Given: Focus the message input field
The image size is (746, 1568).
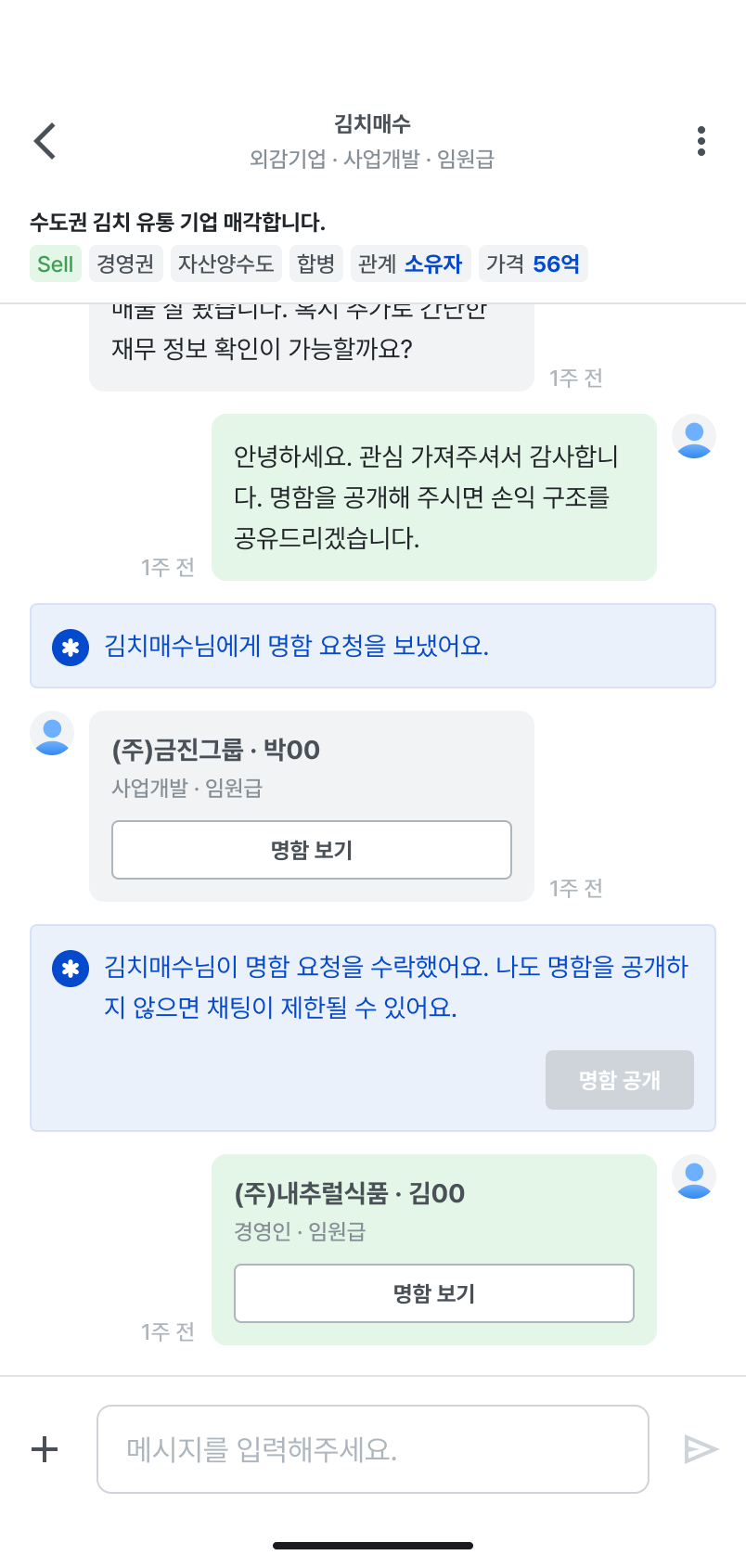Looking at the screenshot, I should point(373,1449).
